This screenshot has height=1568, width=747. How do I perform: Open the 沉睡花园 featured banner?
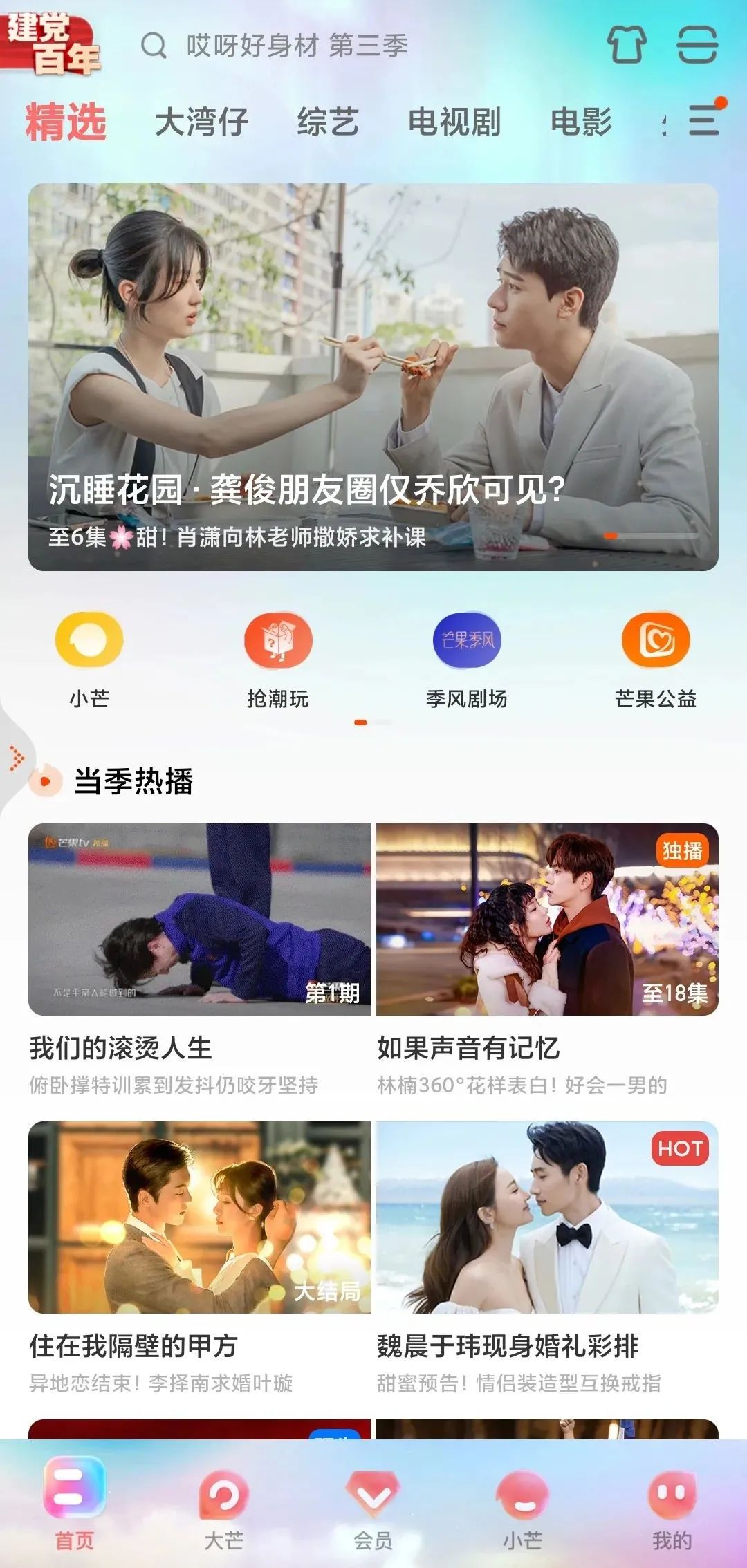373,377
